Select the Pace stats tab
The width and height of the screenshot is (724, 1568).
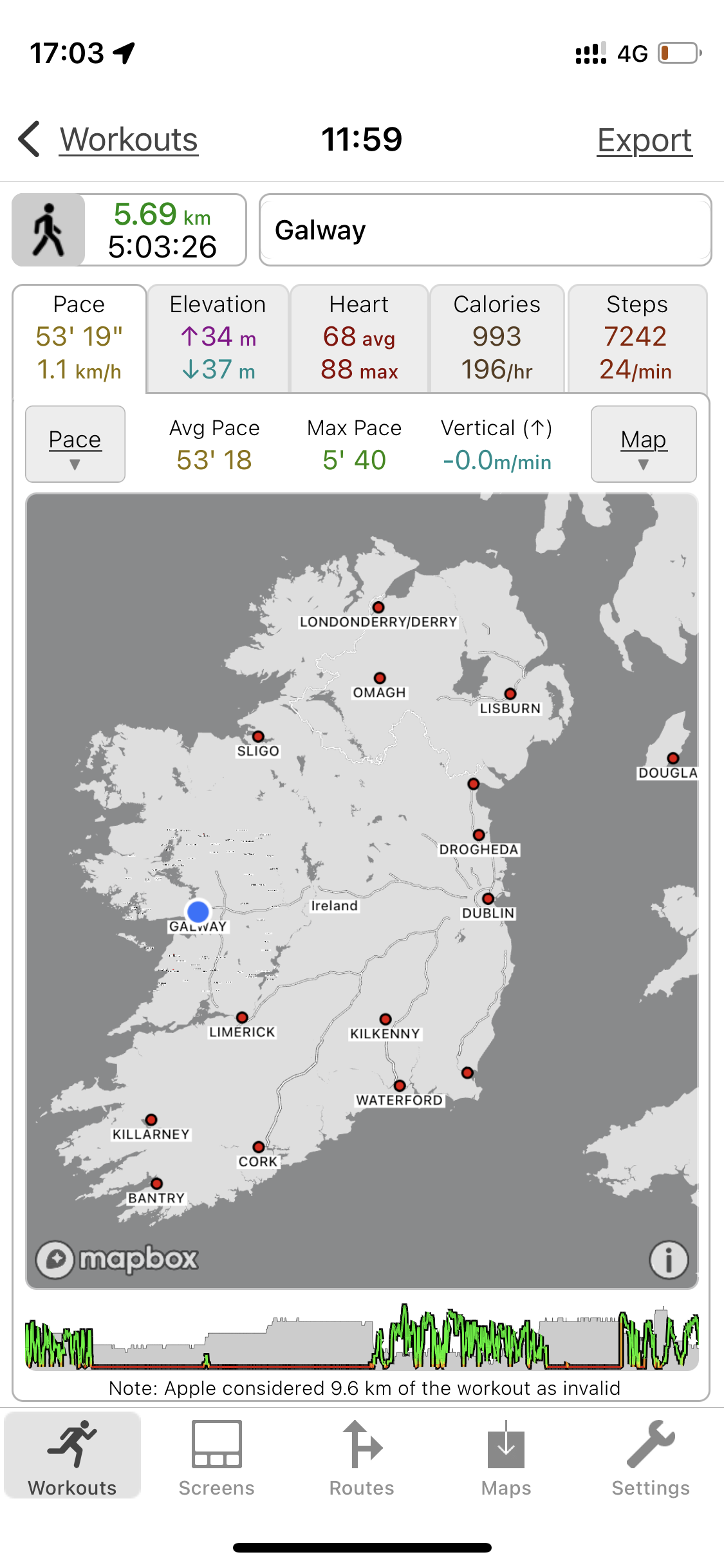[79, 338]
